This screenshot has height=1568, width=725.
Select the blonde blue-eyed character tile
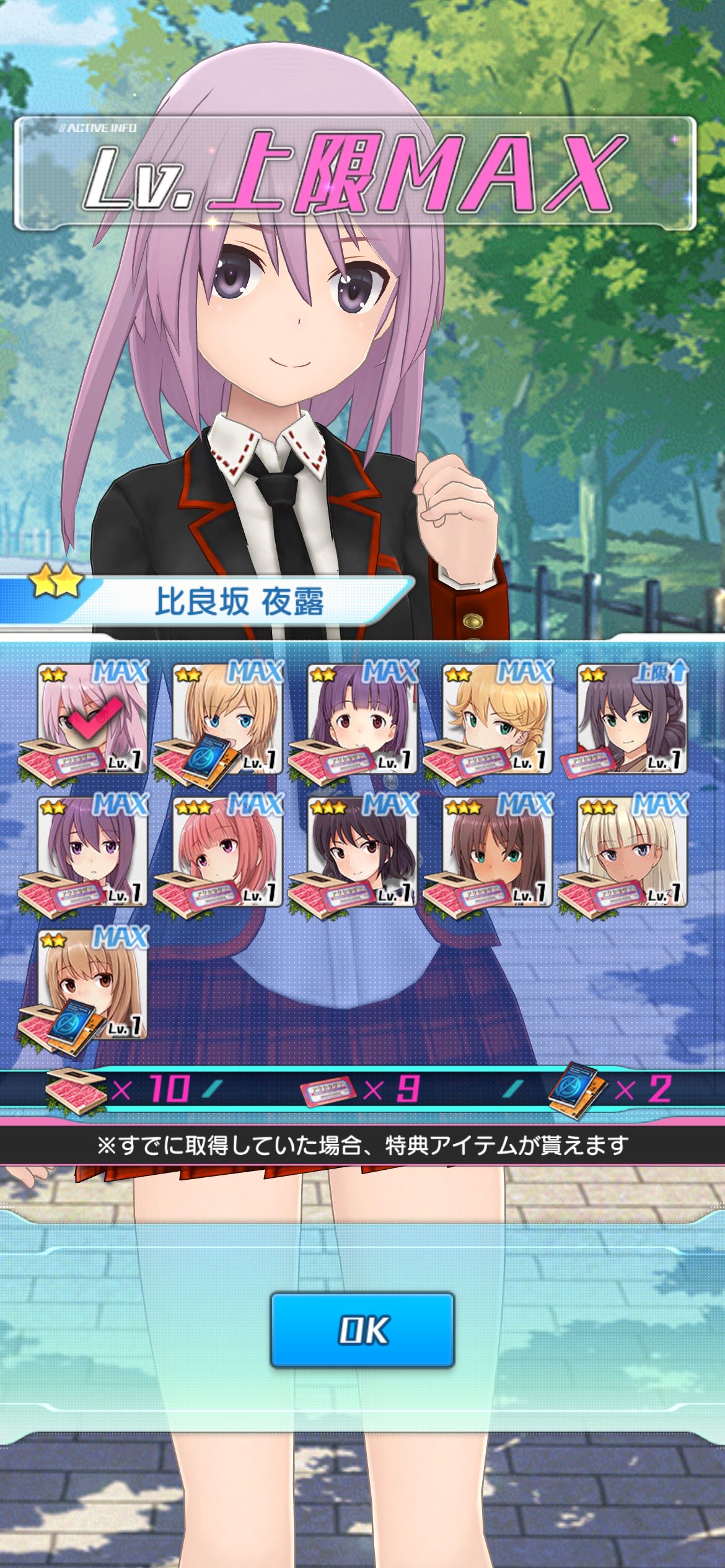tap(227, 720)
